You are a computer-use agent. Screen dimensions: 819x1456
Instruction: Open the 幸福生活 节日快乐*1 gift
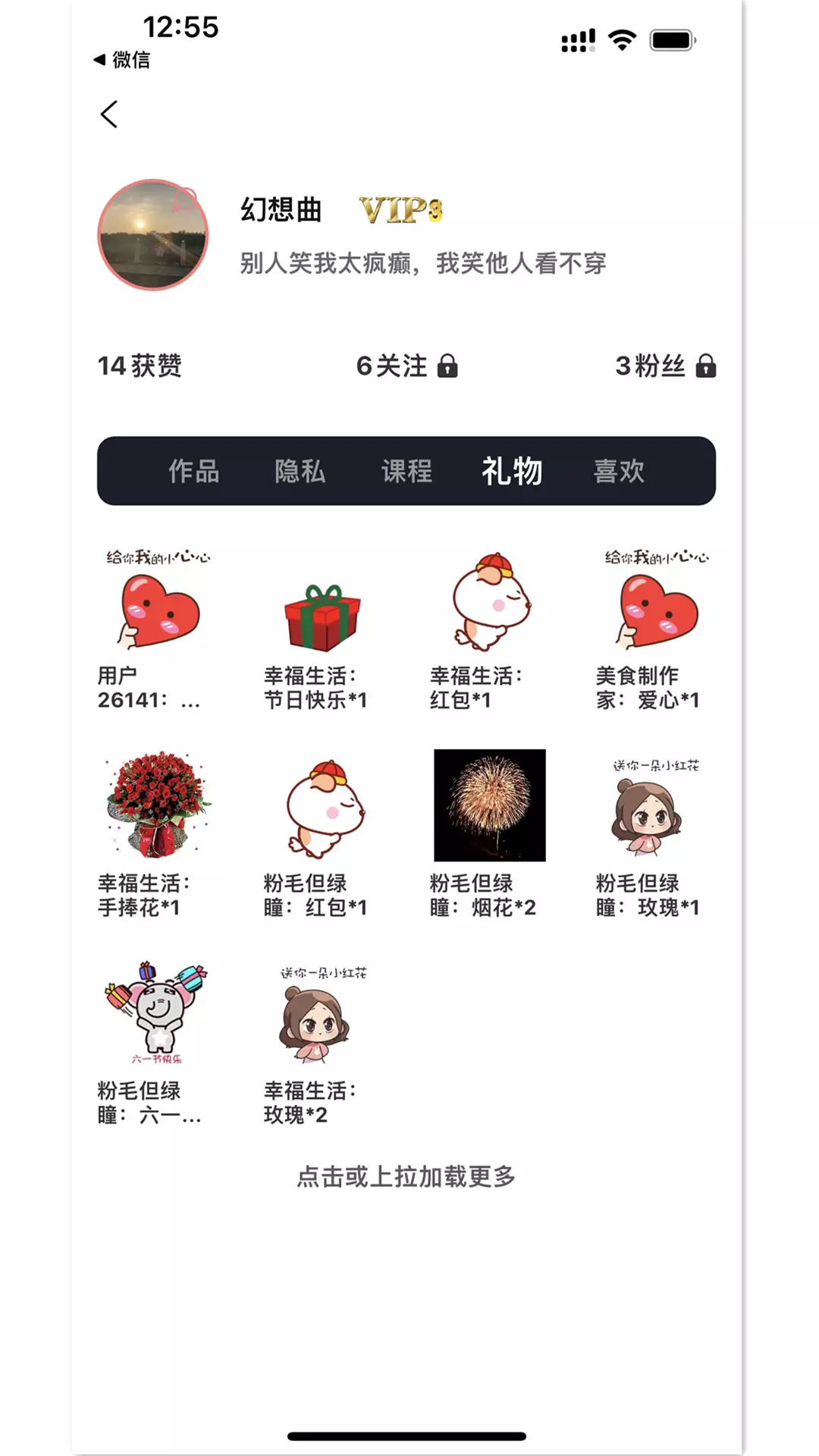coord(322,629)
